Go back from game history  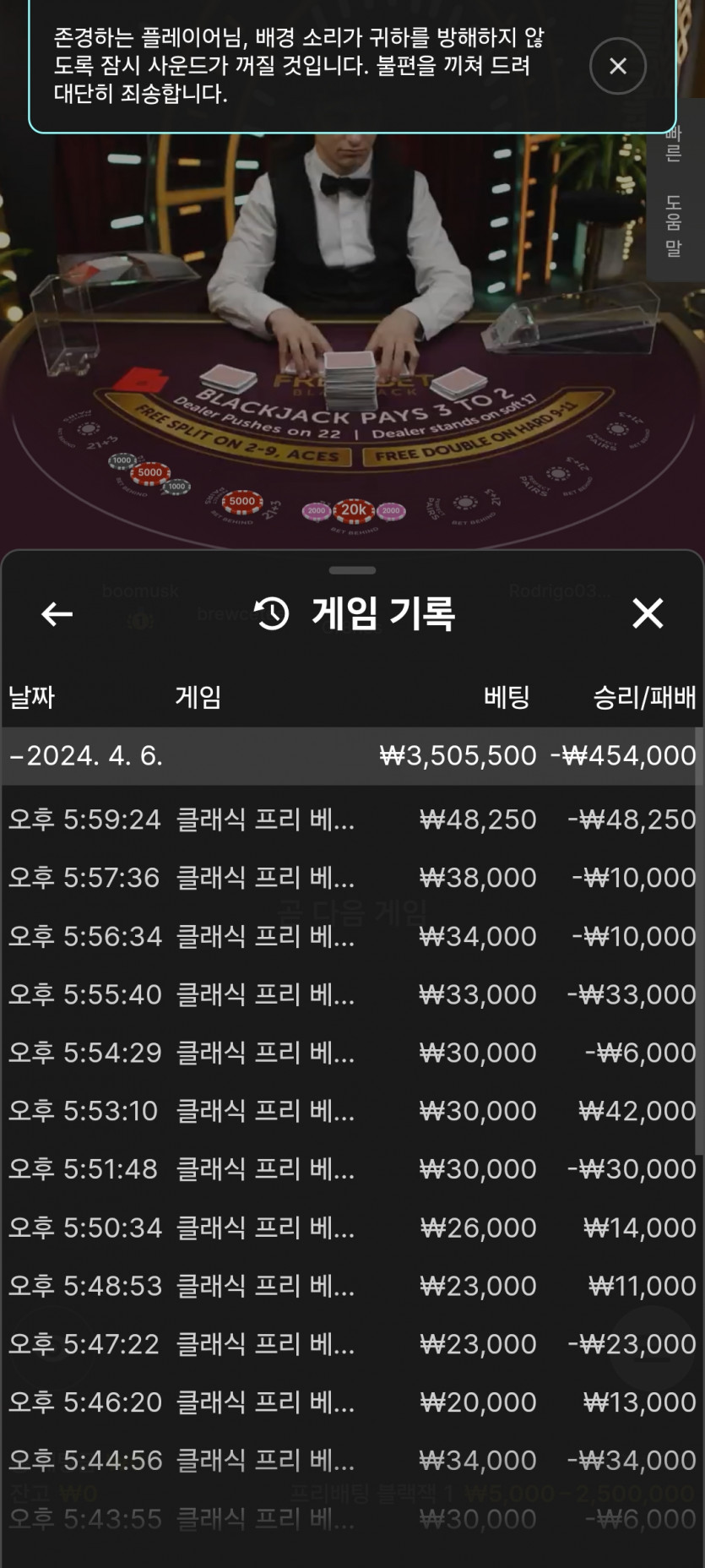click(57, 614)
